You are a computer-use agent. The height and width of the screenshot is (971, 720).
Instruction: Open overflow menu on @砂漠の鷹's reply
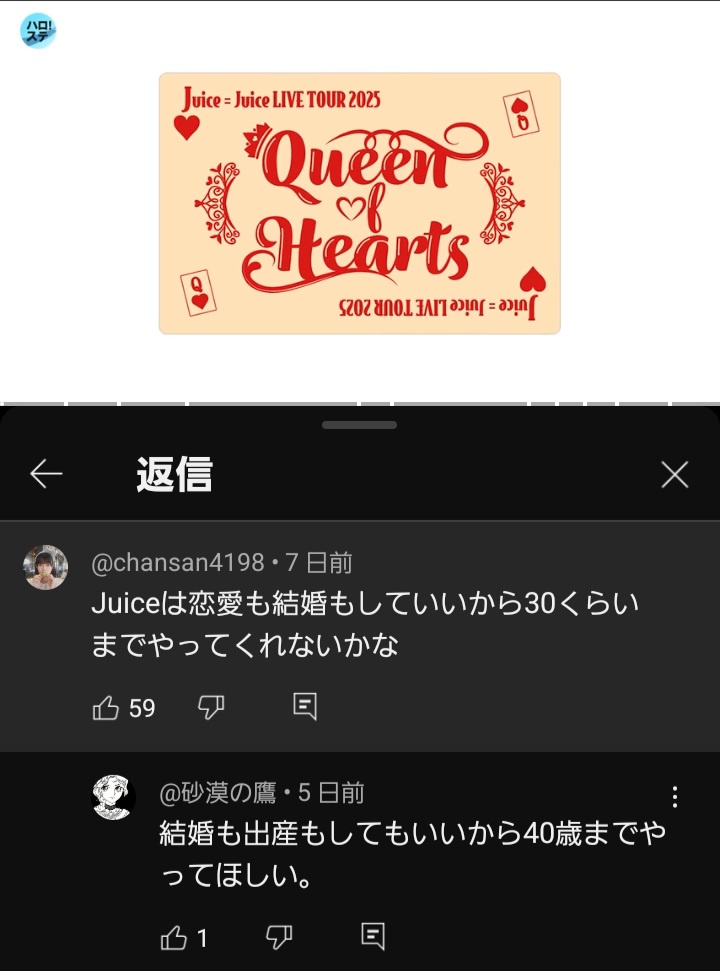tap(675, 797)
